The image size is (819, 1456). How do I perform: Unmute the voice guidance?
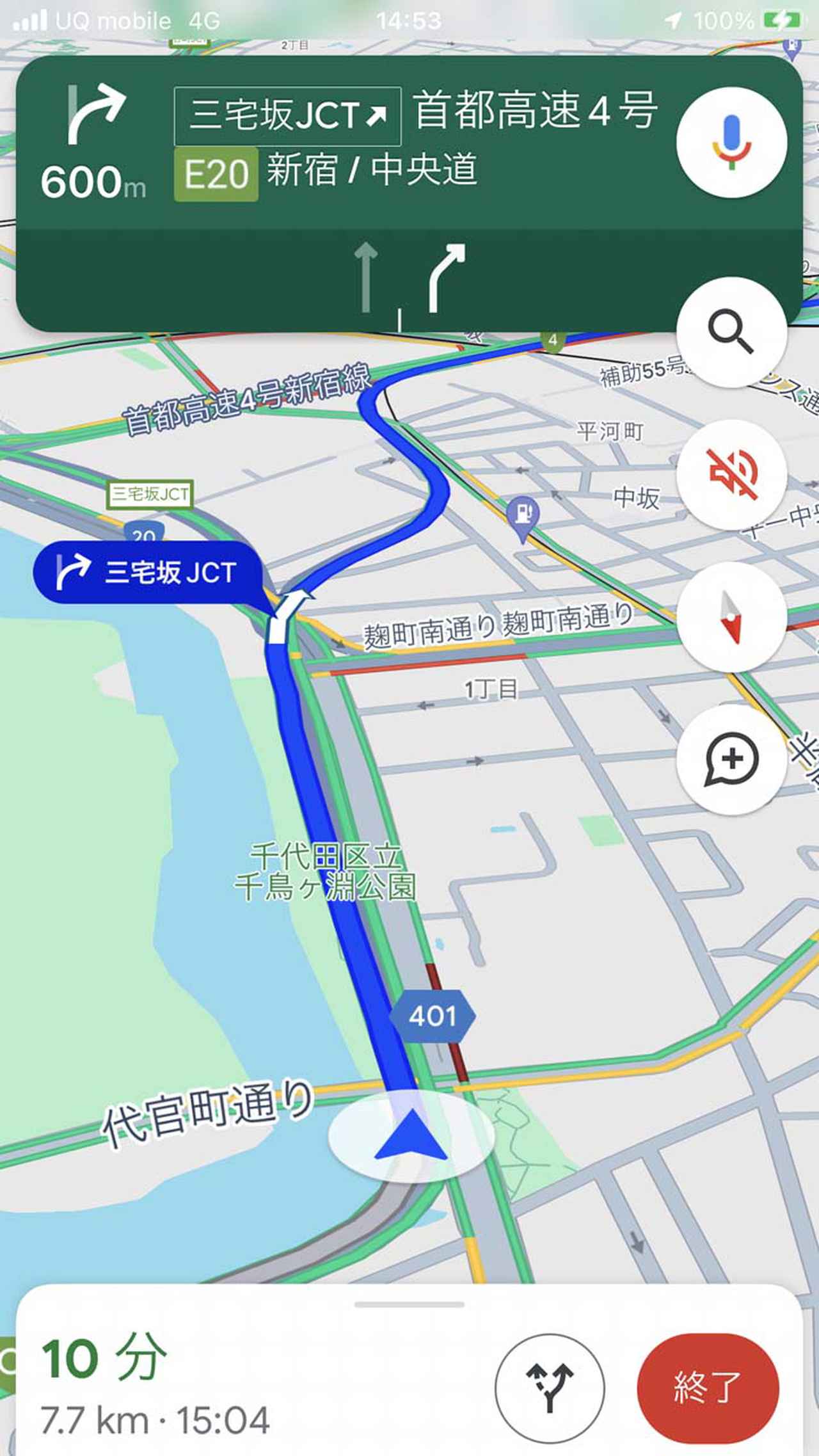[x=731, y=474]
